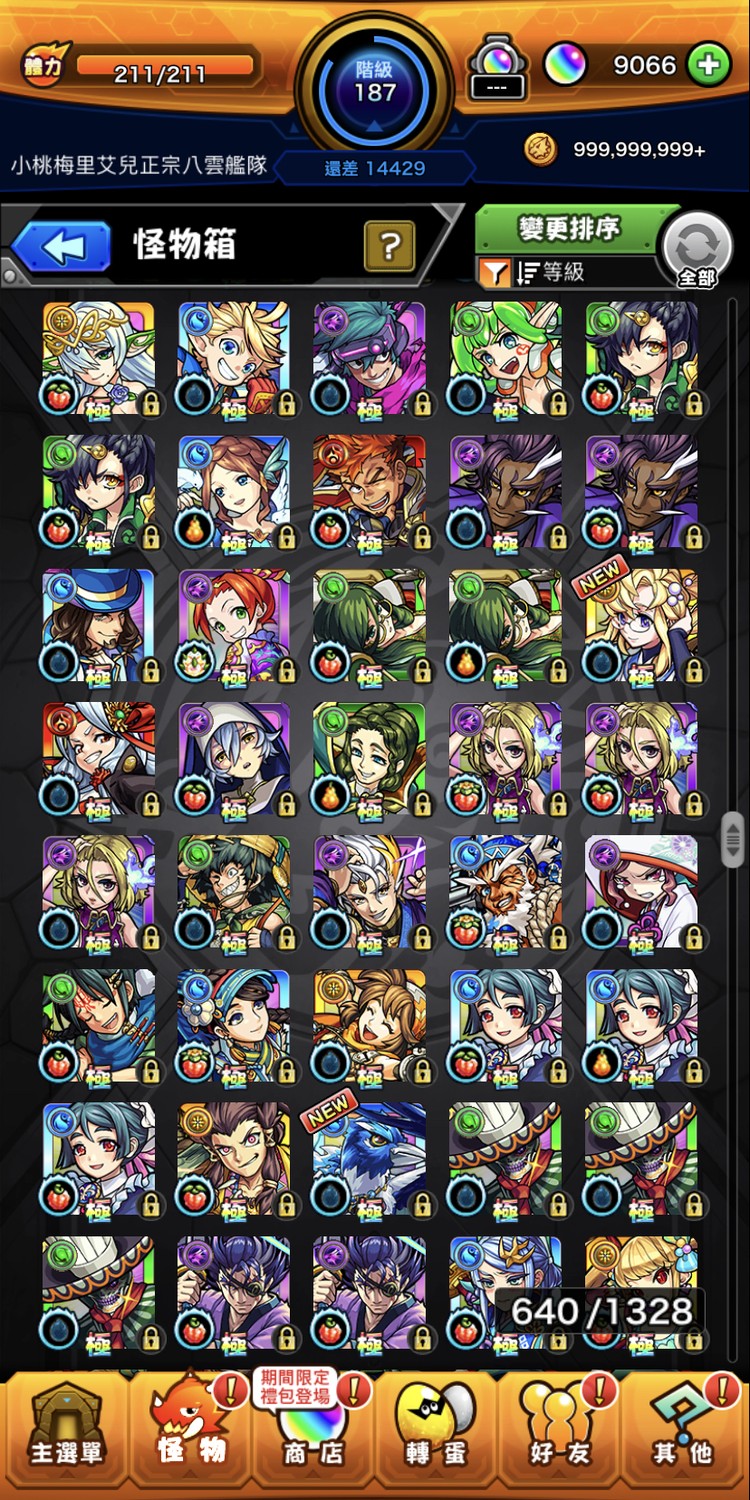Open the stamina item box icon

click(x=497, y=67)
